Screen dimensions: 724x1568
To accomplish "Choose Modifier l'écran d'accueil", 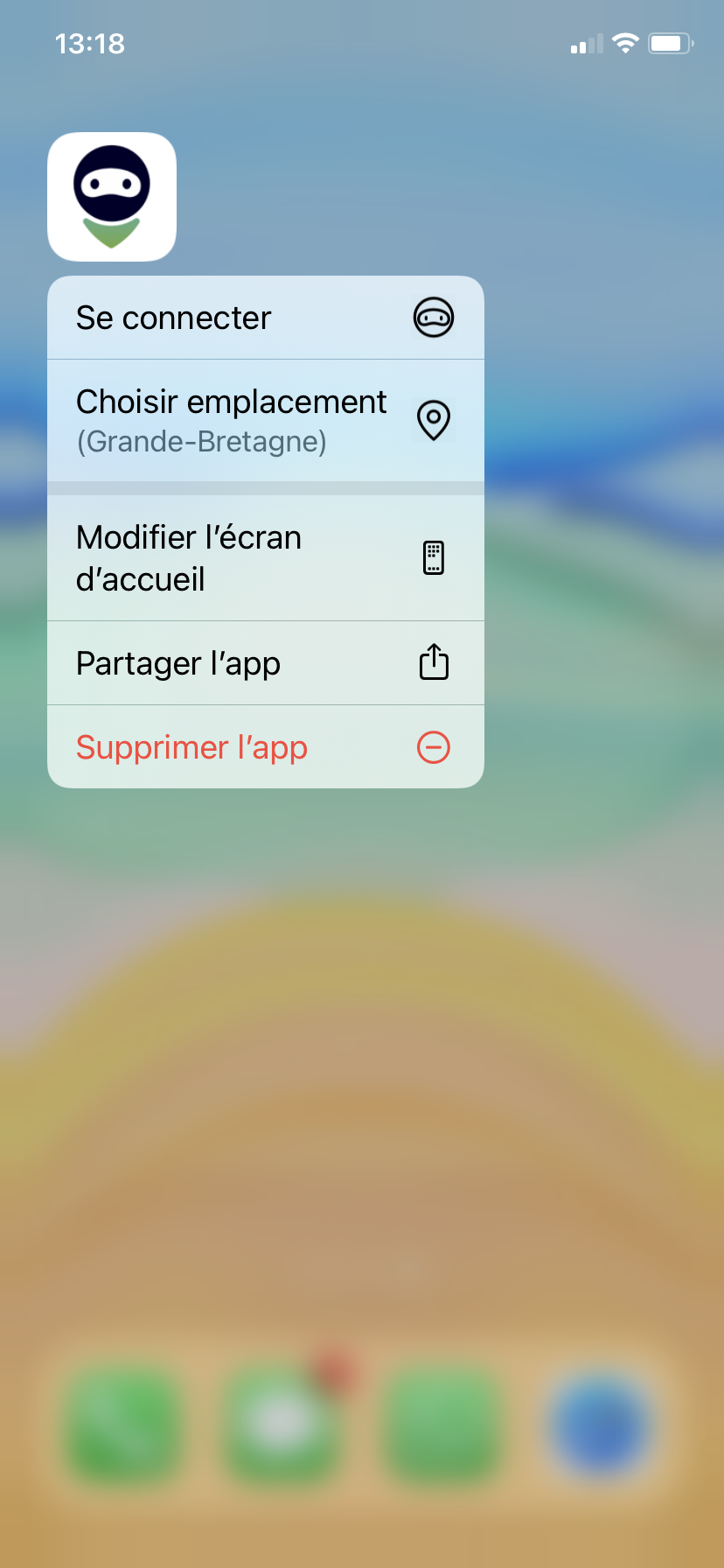I will click(265, 558).
